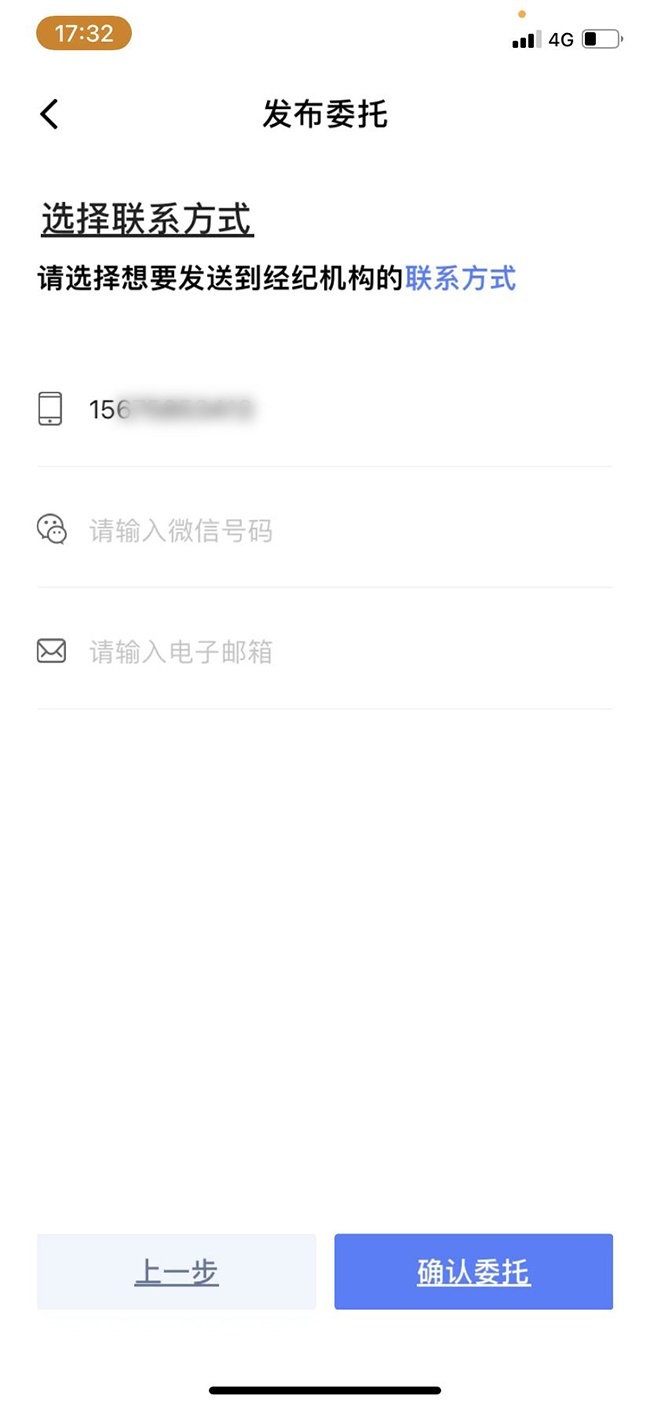Select the phone number field starting with 156
The image size is (650, 1407).
click(325, 408)
